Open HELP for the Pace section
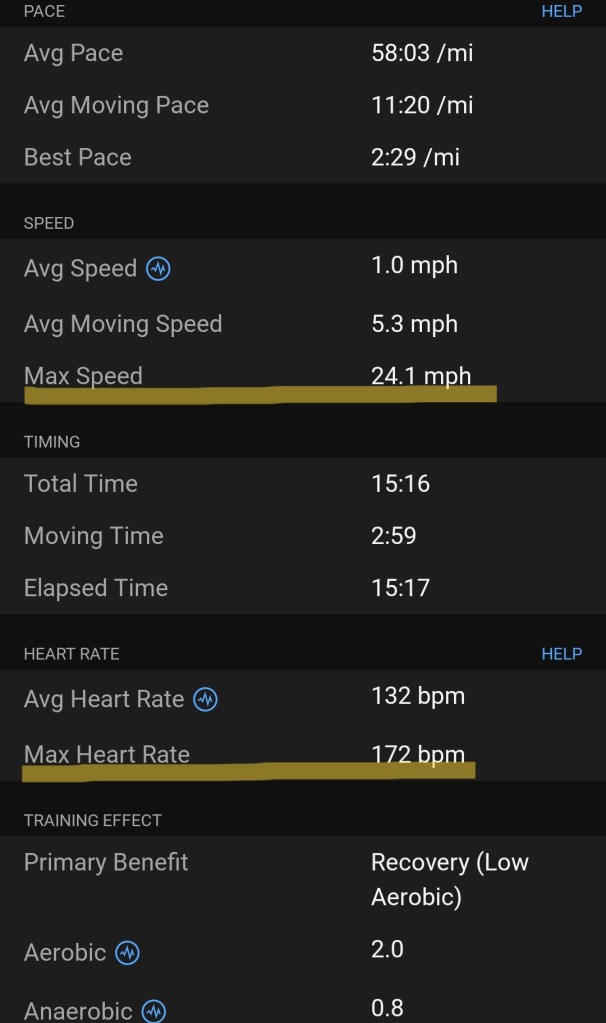The image size is (606, 1023). [x=561, y=11]
